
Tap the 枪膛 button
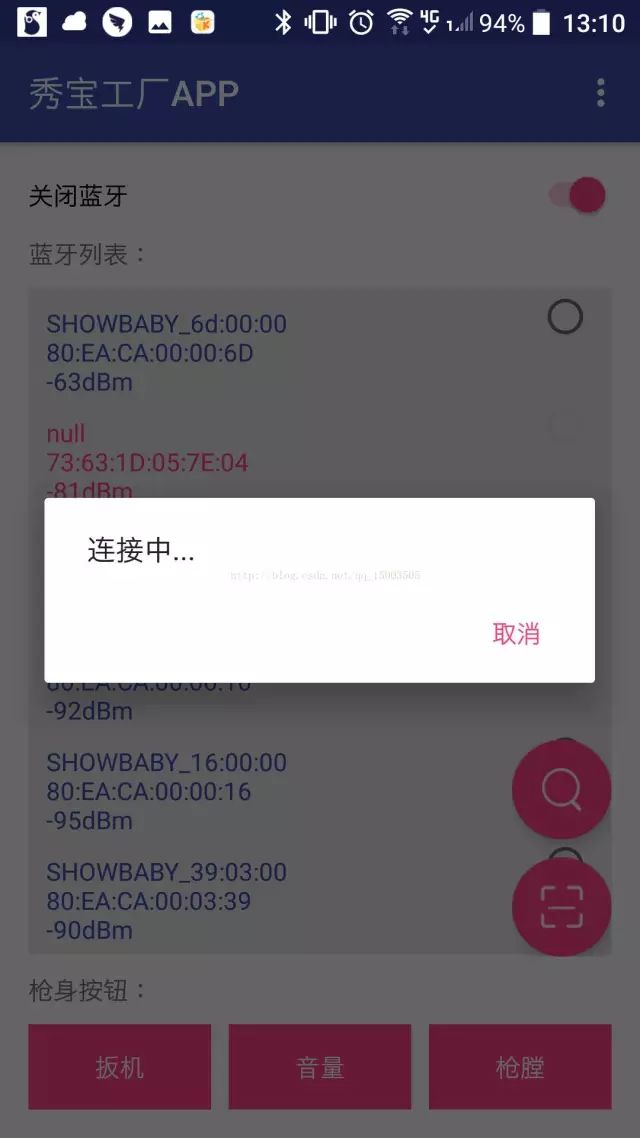520,1067
